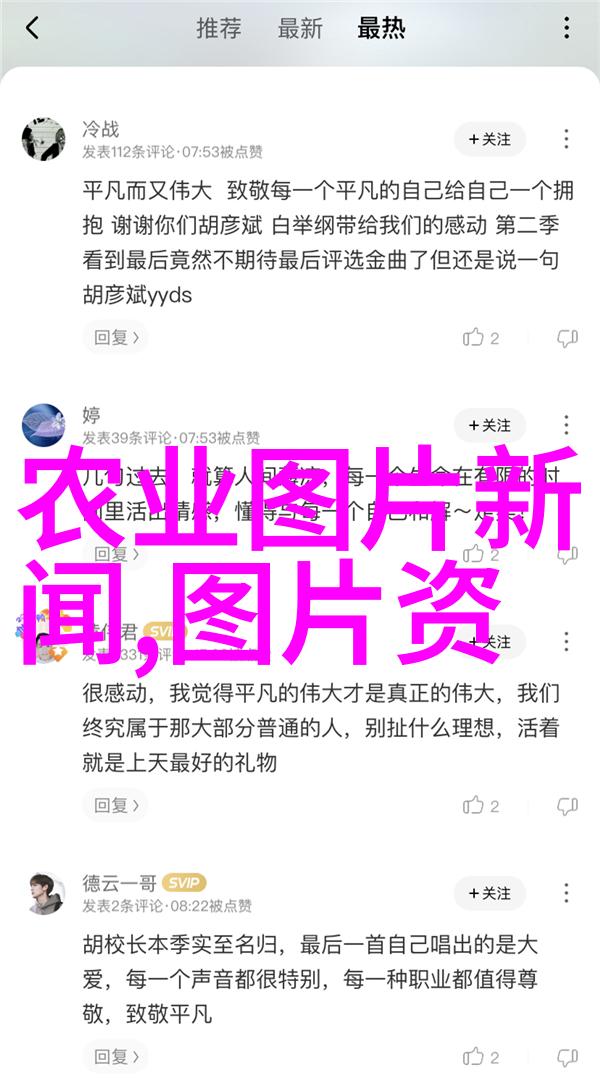Follow user 德云一哥
Image resolution: width=600 pixels, height=1083 pixels.
489,893
